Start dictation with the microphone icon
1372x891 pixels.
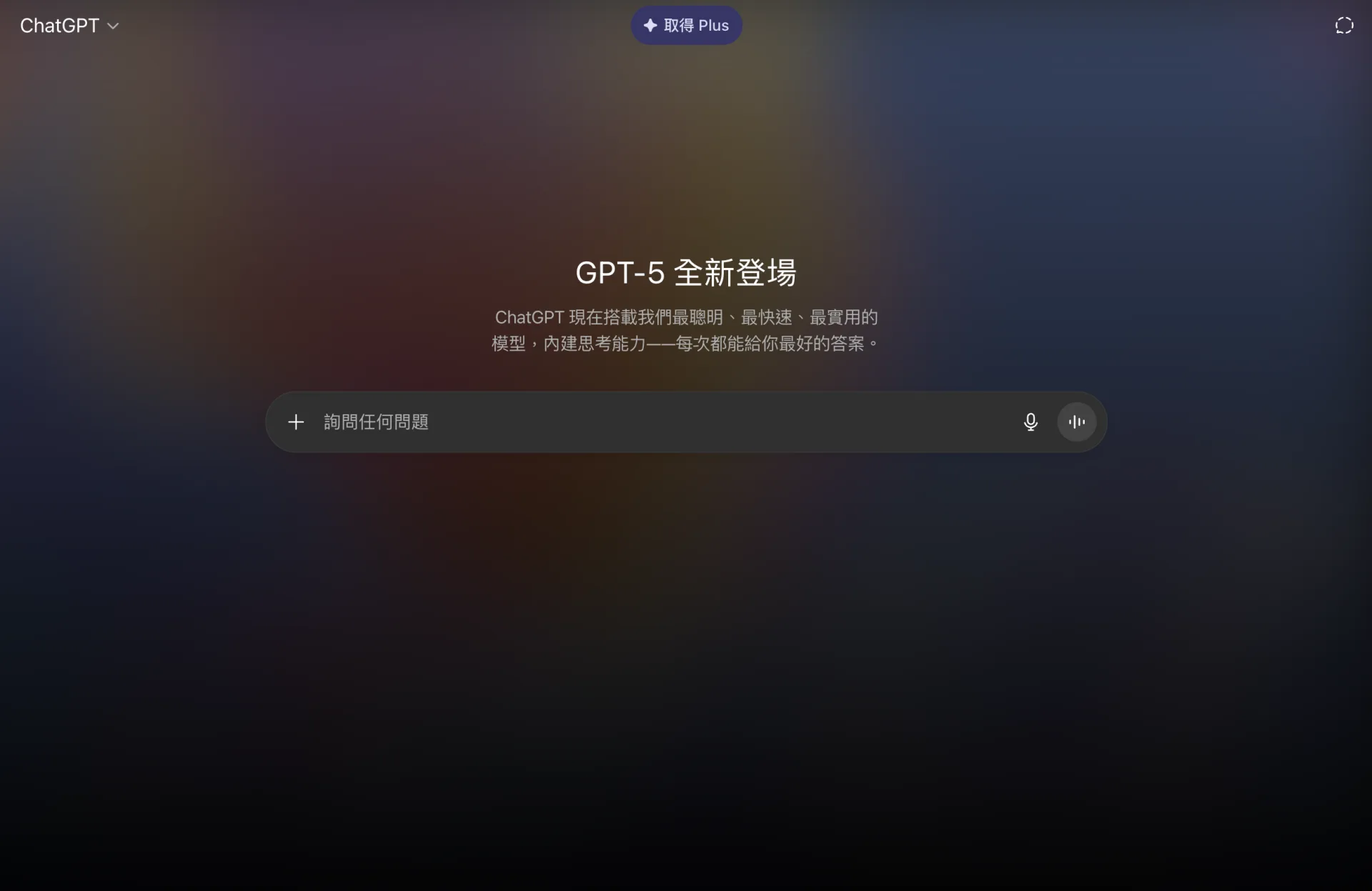coord(1030,422)
